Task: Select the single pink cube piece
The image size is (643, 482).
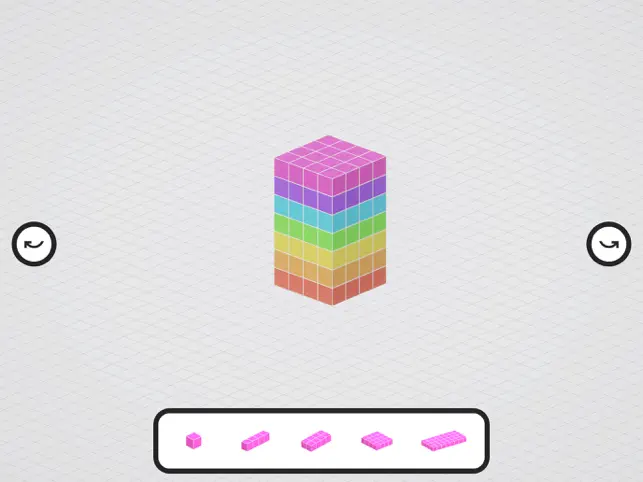Action: point(193,440)
